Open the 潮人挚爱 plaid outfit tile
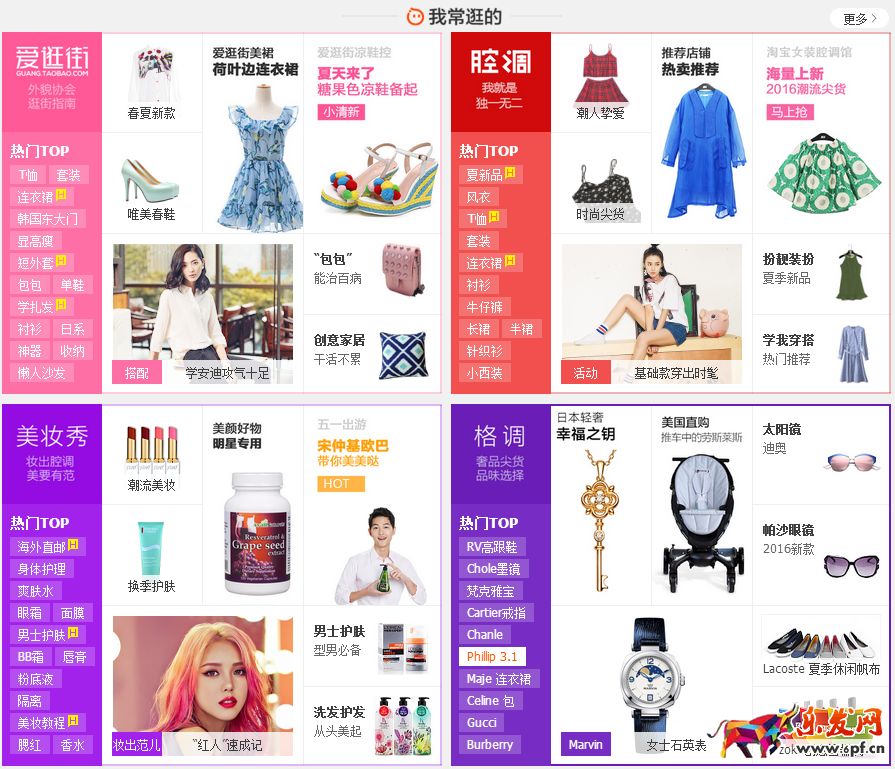 coord(601,83)
